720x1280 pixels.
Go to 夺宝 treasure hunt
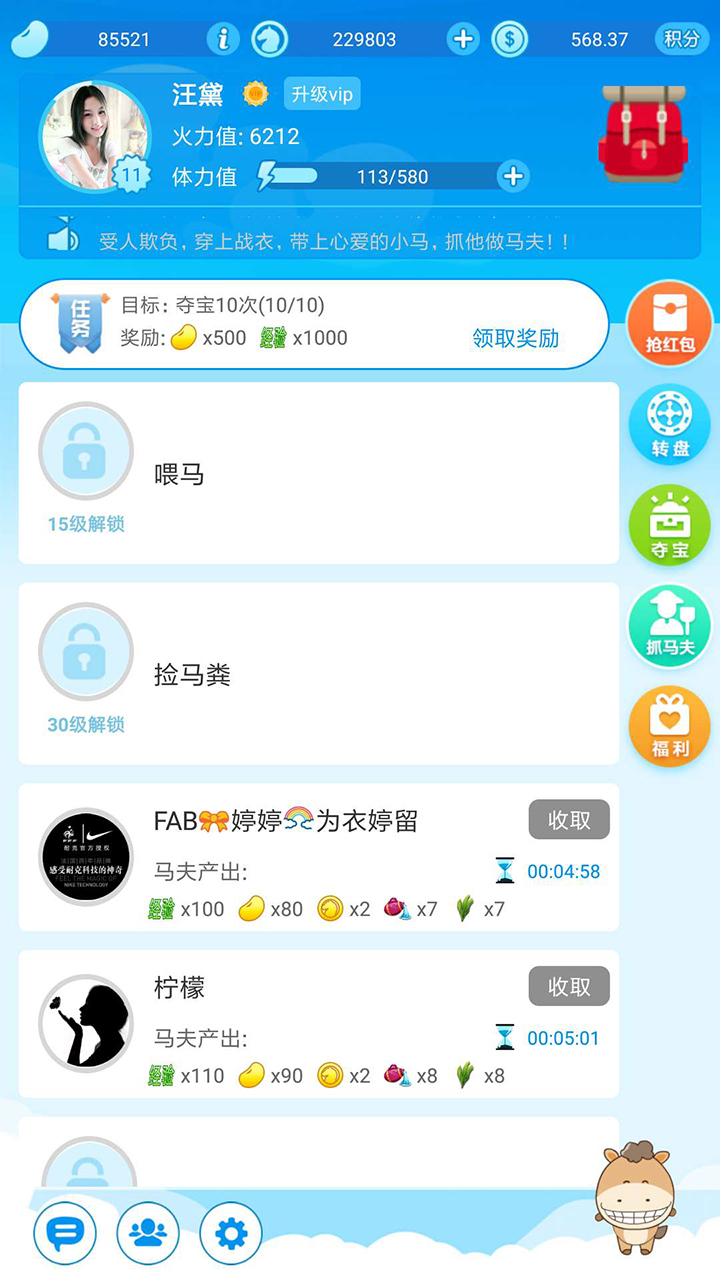[x=669, y=525]
